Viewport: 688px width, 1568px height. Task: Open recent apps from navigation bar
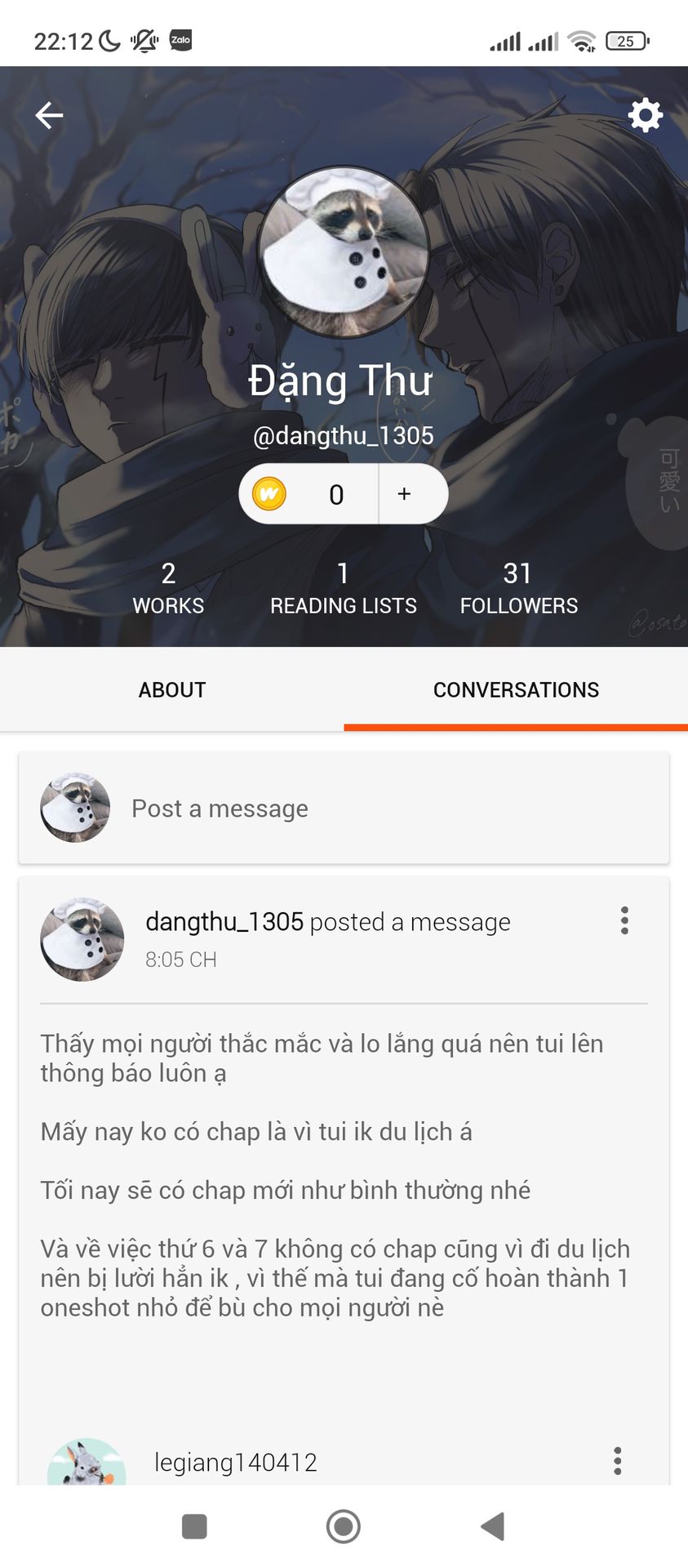coord(194,1526)
